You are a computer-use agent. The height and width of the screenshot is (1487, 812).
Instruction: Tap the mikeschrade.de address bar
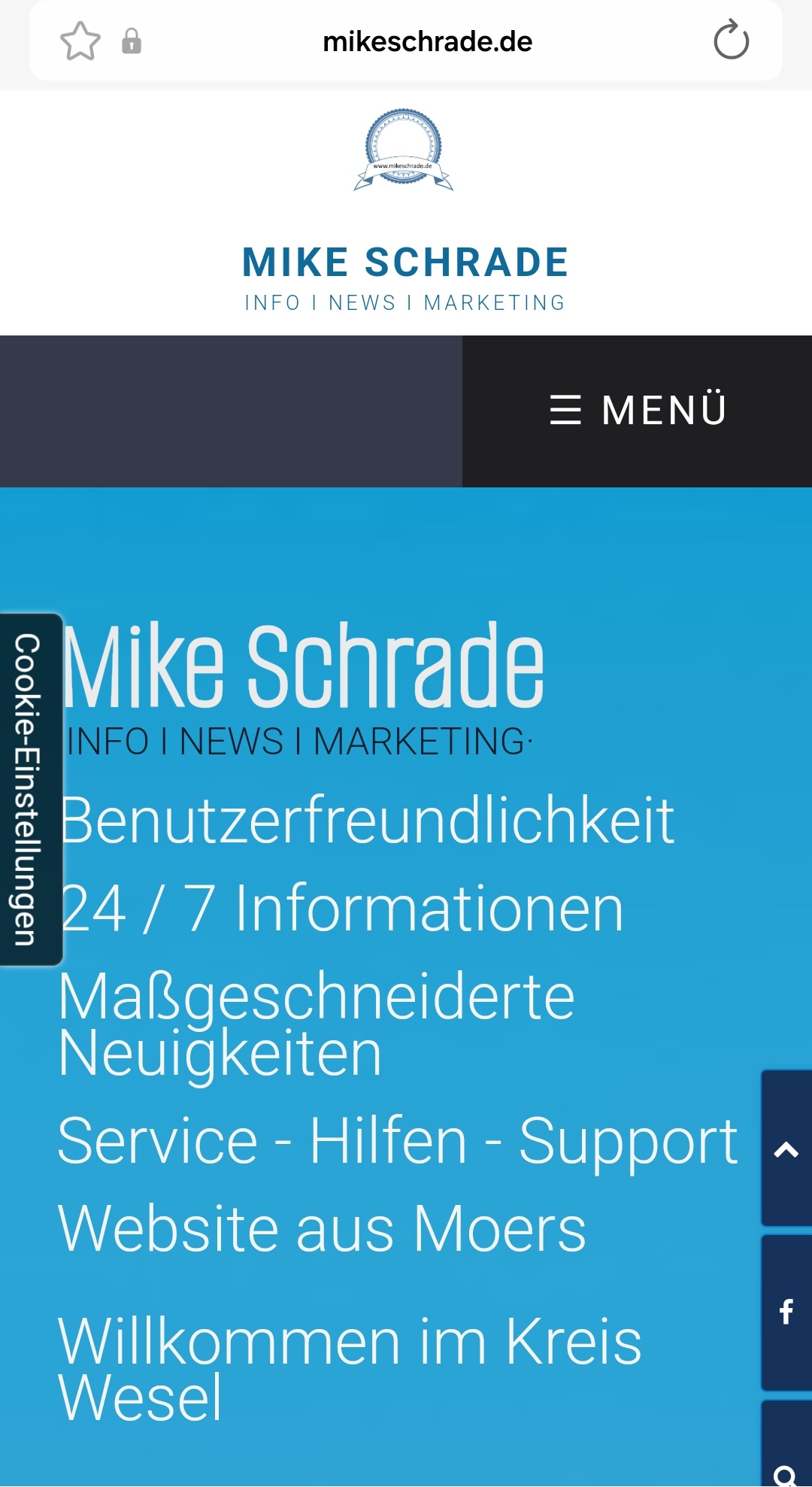427,41
